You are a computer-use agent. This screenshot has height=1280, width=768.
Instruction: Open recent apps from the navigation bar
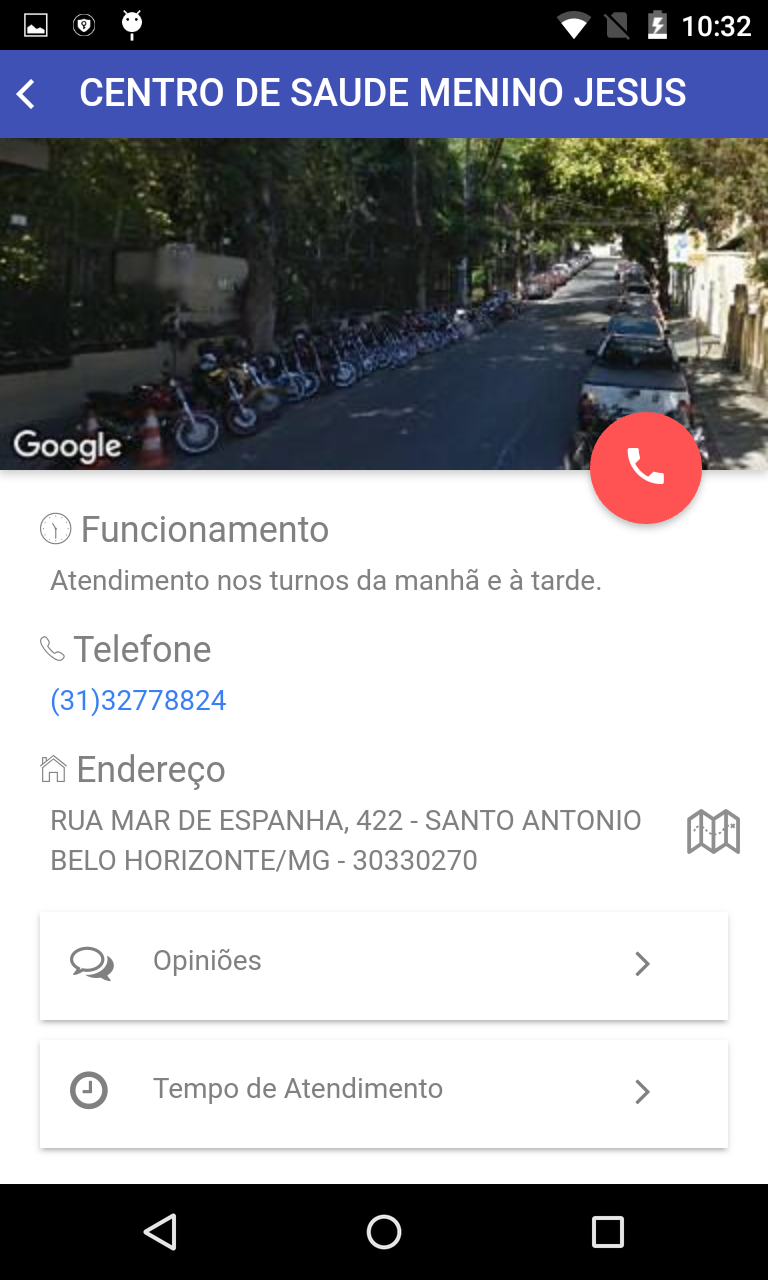608,1232
